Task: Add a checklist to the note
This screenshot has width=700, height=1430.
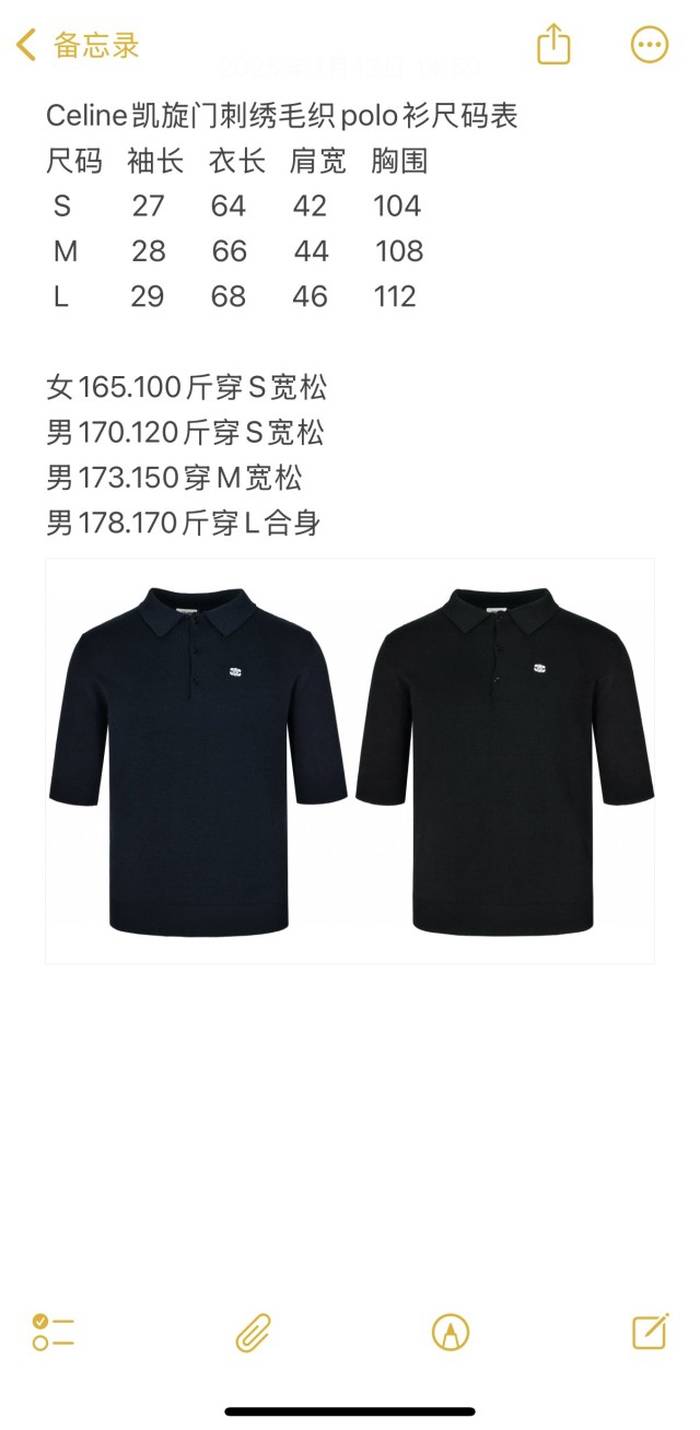Action: [x=53, y=1332]
